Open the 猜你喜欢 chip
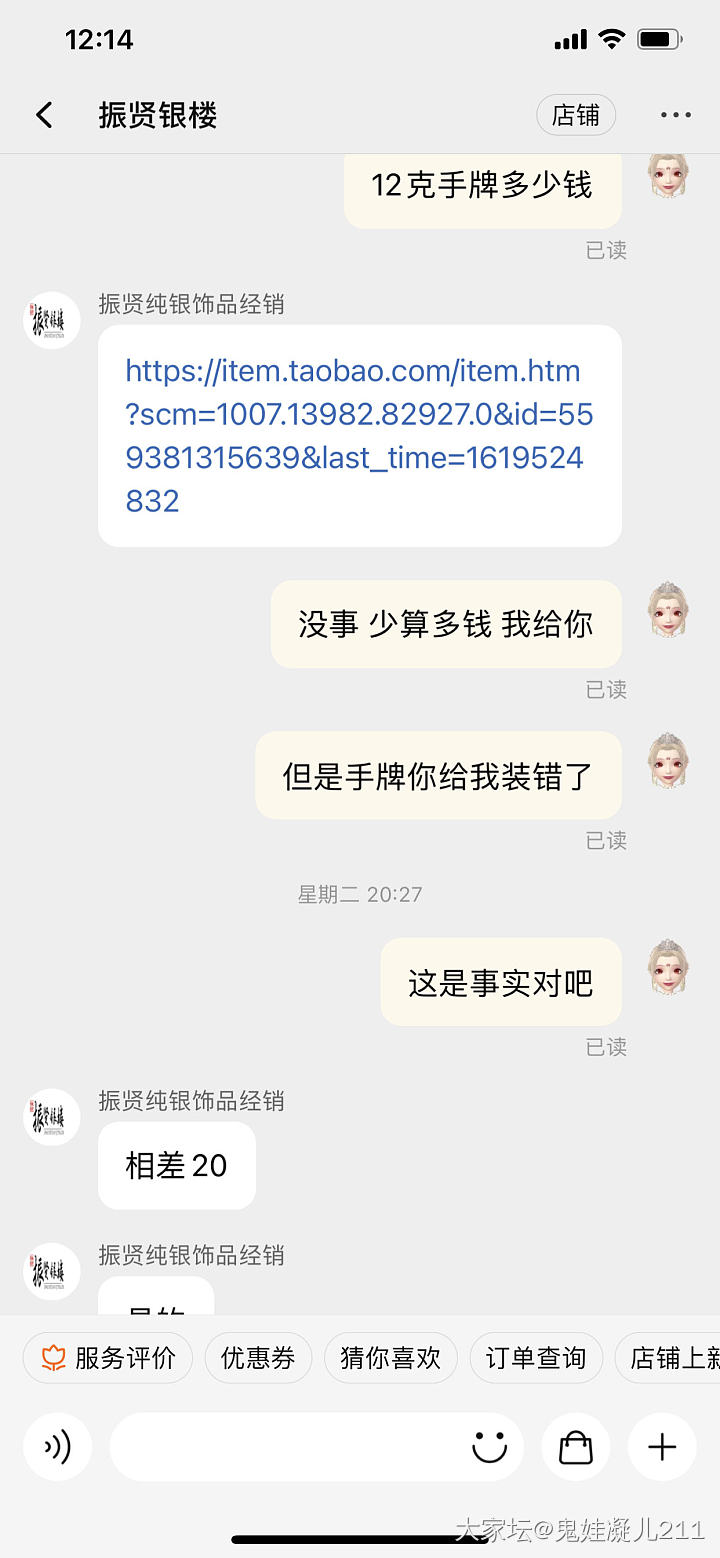720x1558 pixels. point(390,1358)
